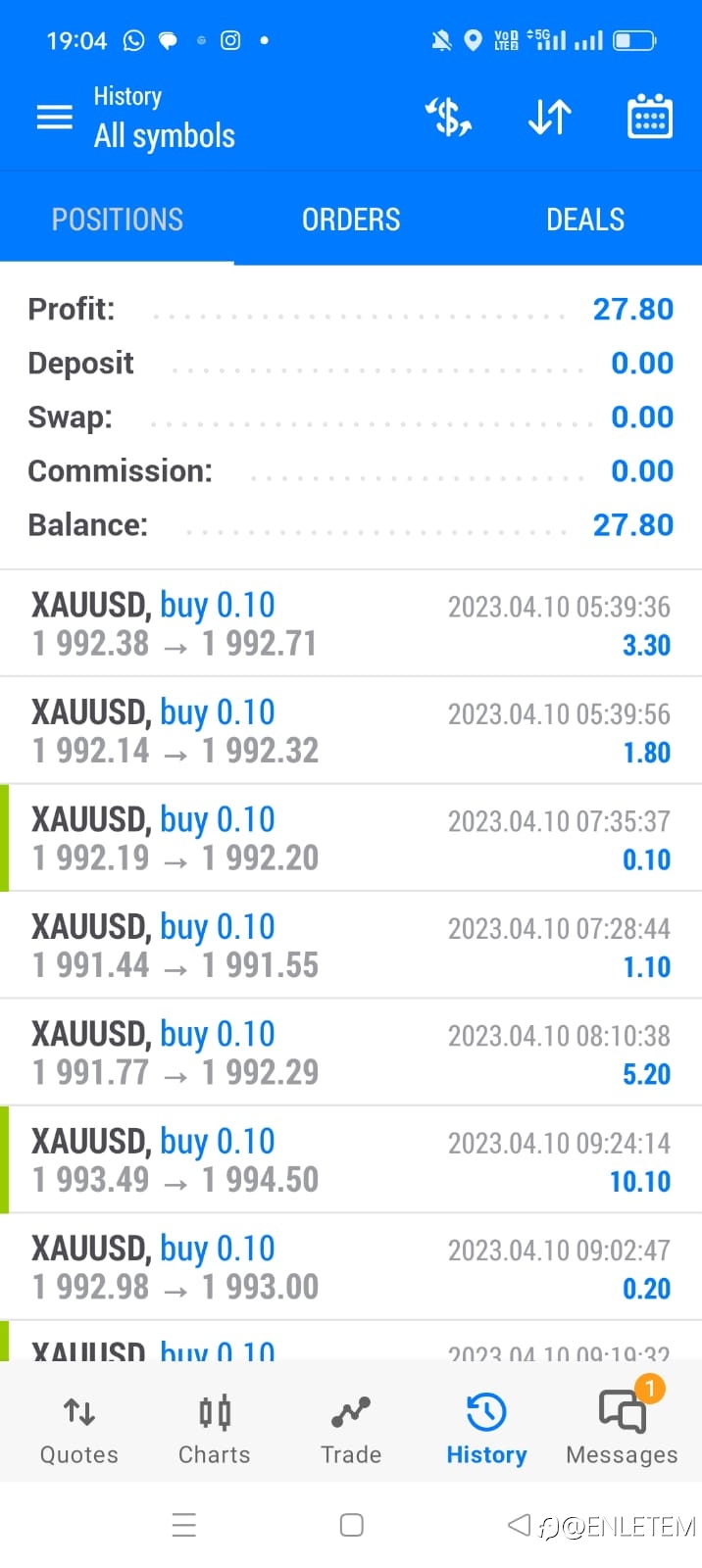702x1568 pixels.
Task: Open the XAUUSD position with 10.10 profit
Action: pos(351,1159)
